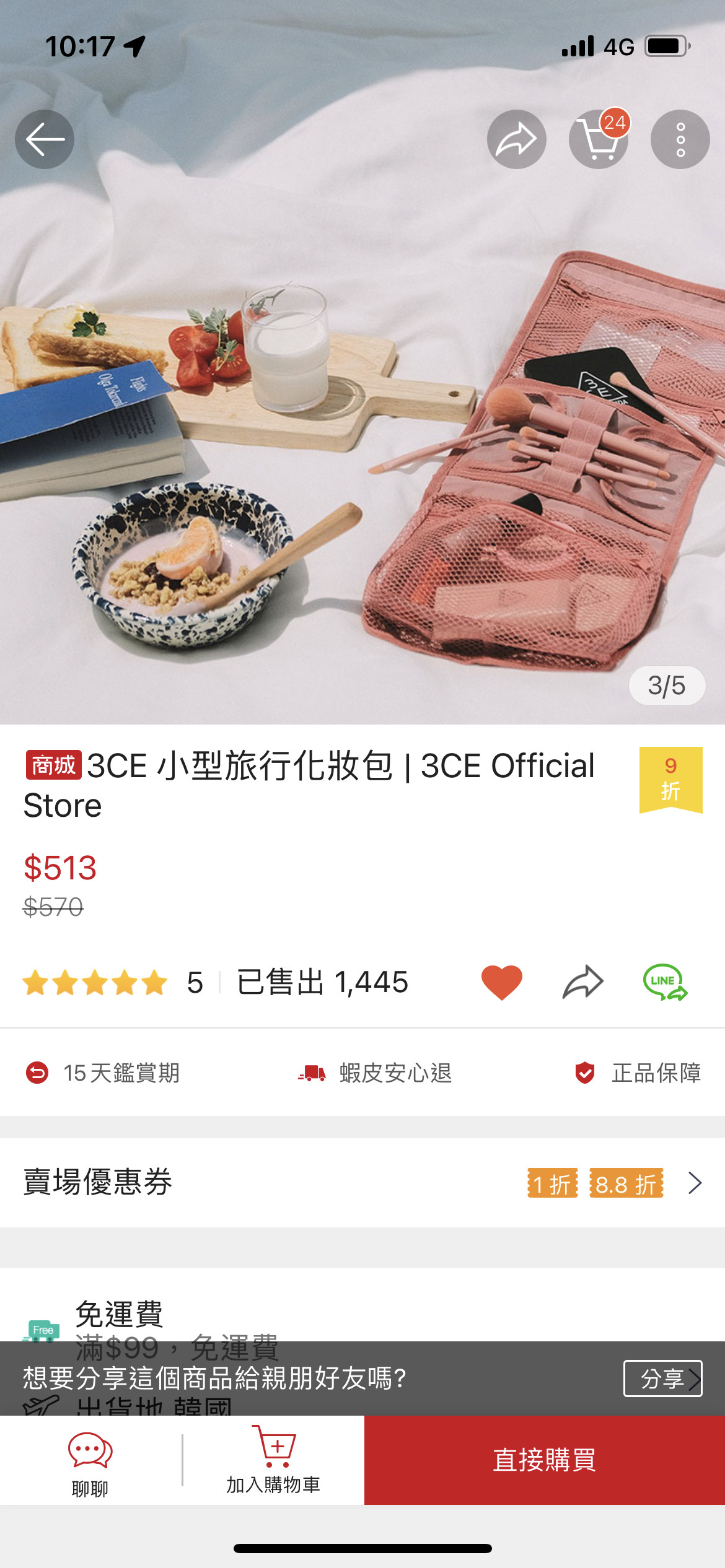Share product using arrow beside heart
This screenshot has width=725, height=1568.
(582, 982)
